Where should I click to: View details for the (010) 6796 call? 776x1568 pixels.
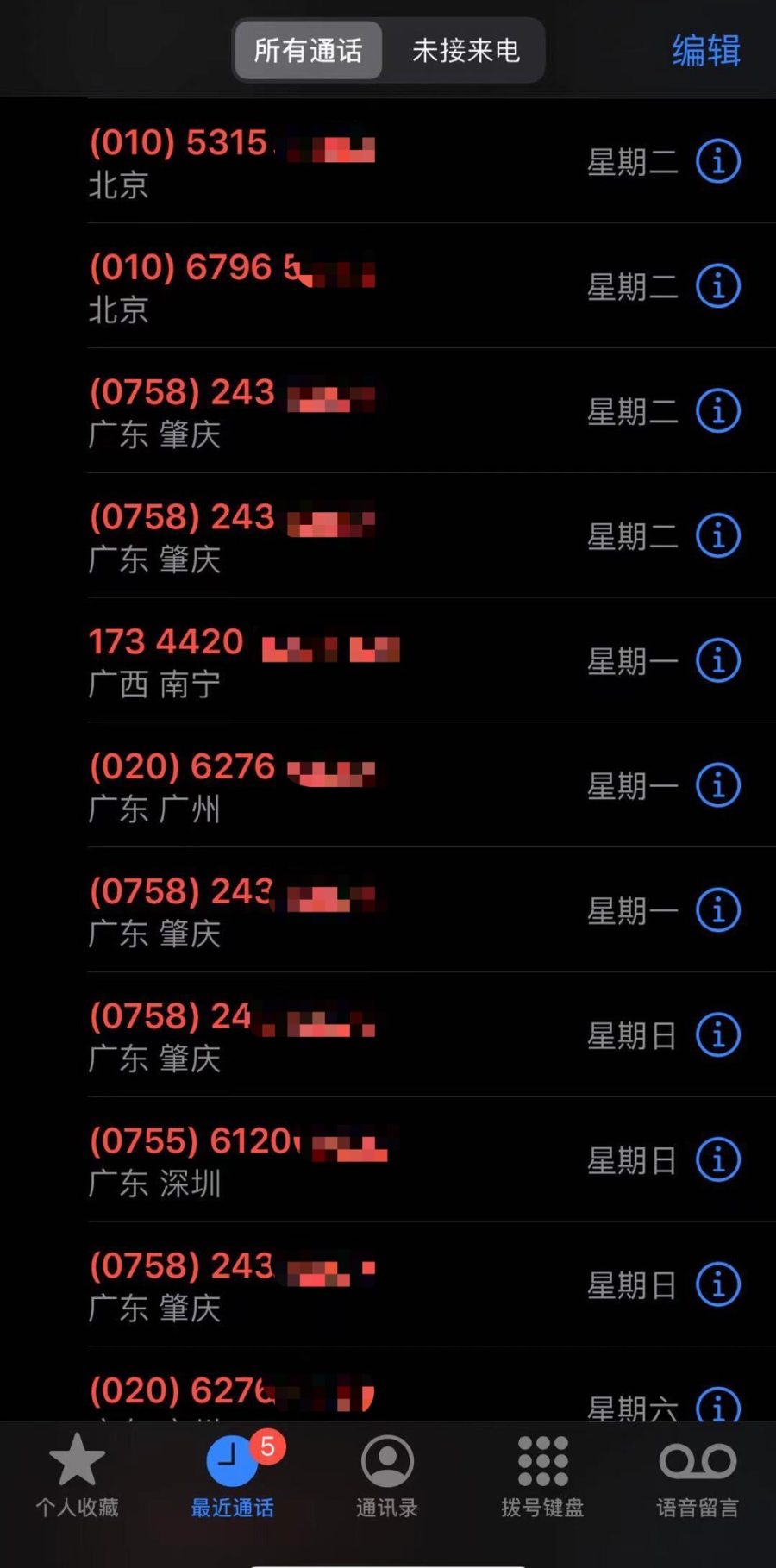point(718,286)
